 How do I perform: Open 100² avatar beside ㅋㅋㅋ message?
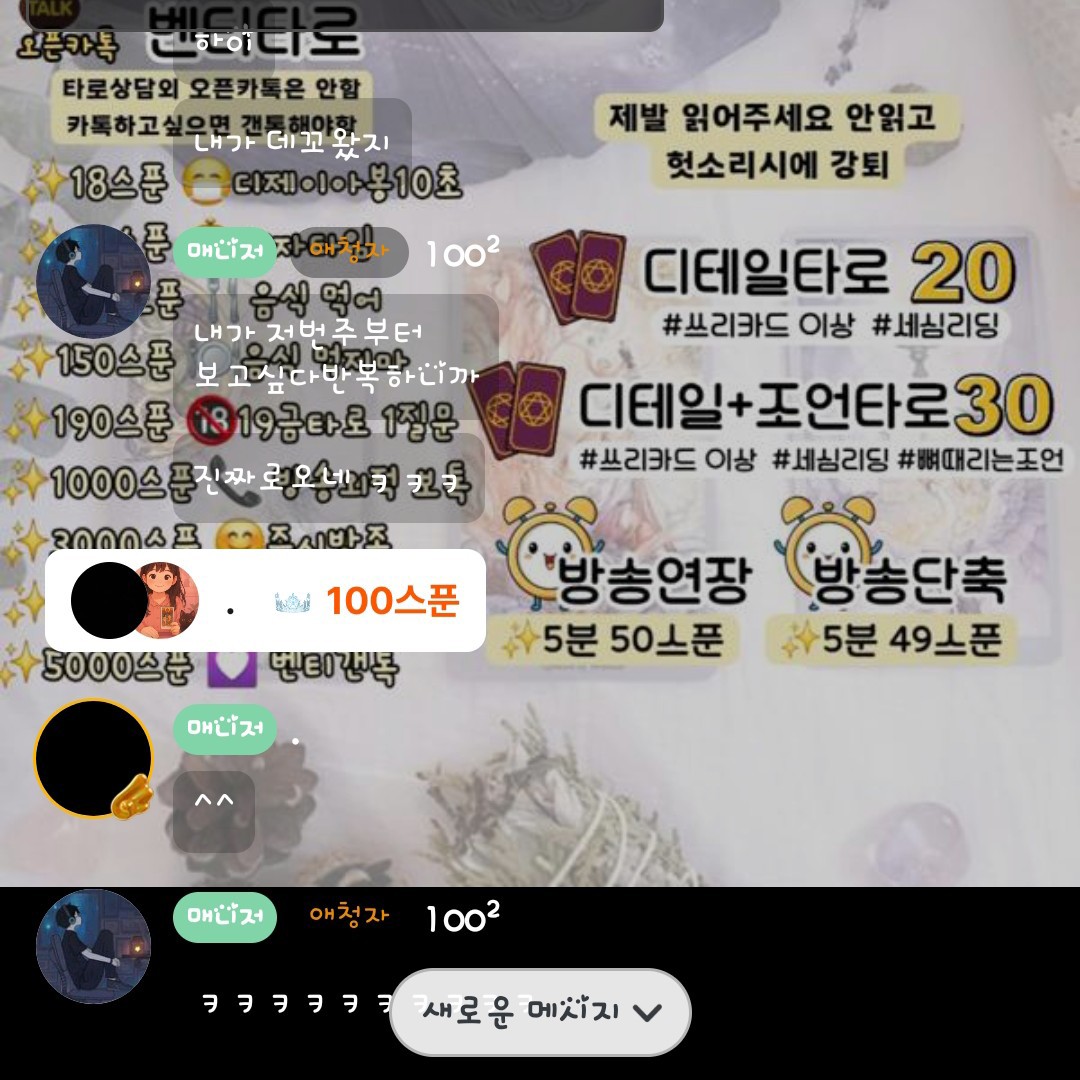tap(93, 946)
